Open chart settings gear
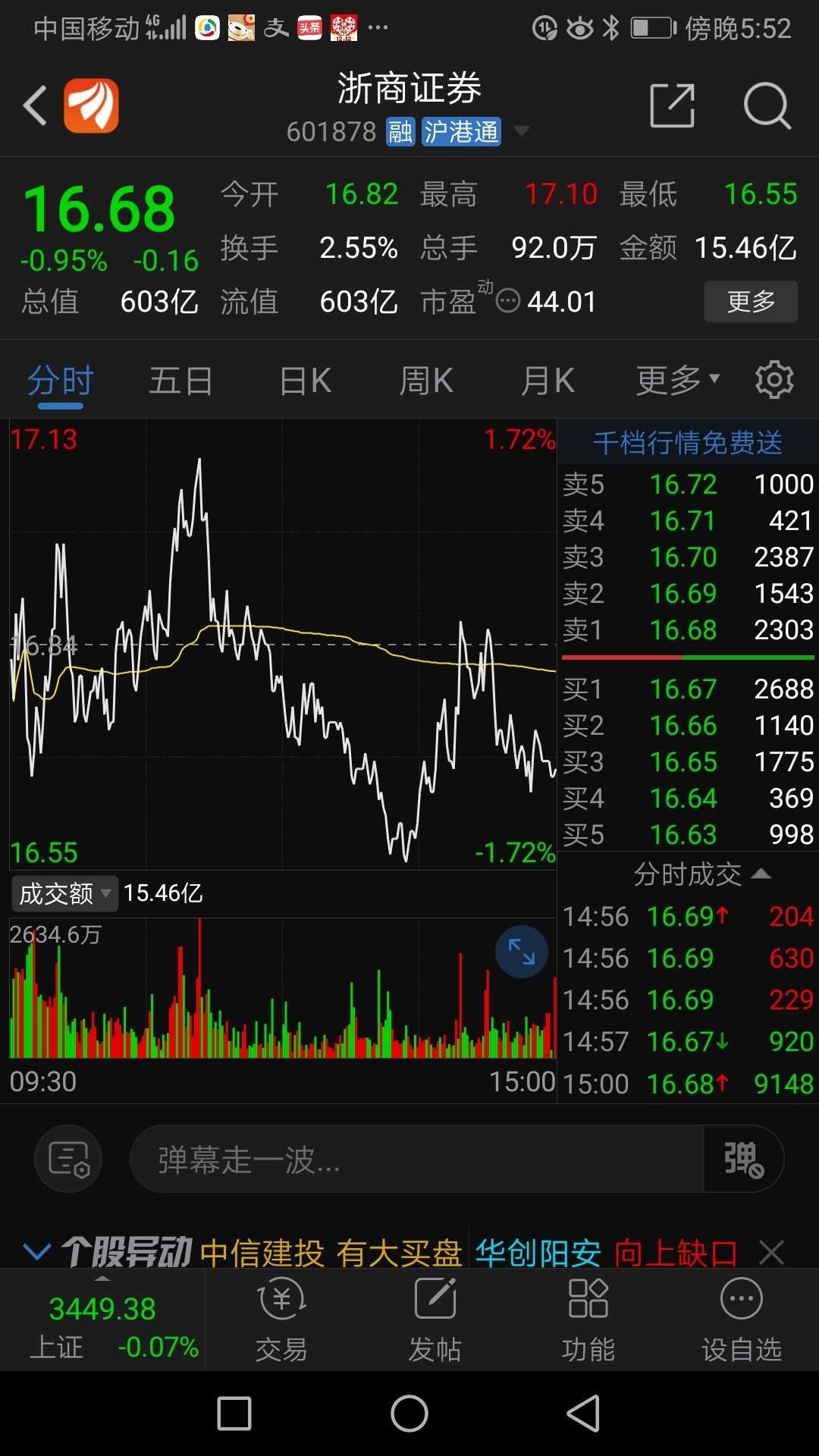 (774, 380)
